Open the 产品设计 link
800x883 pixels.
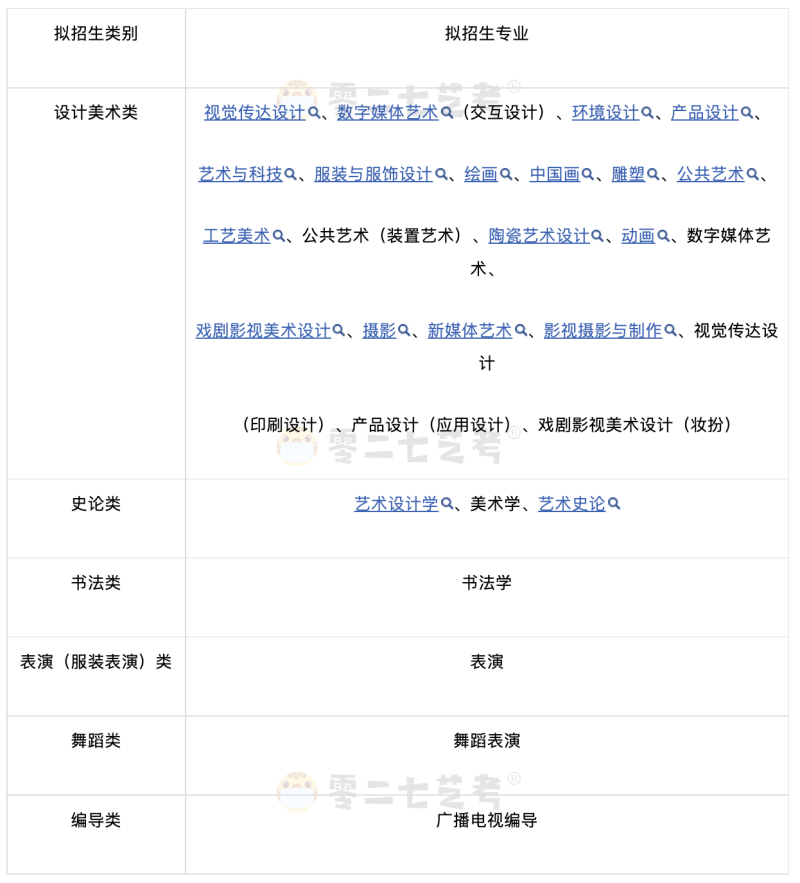coord(704,113)
